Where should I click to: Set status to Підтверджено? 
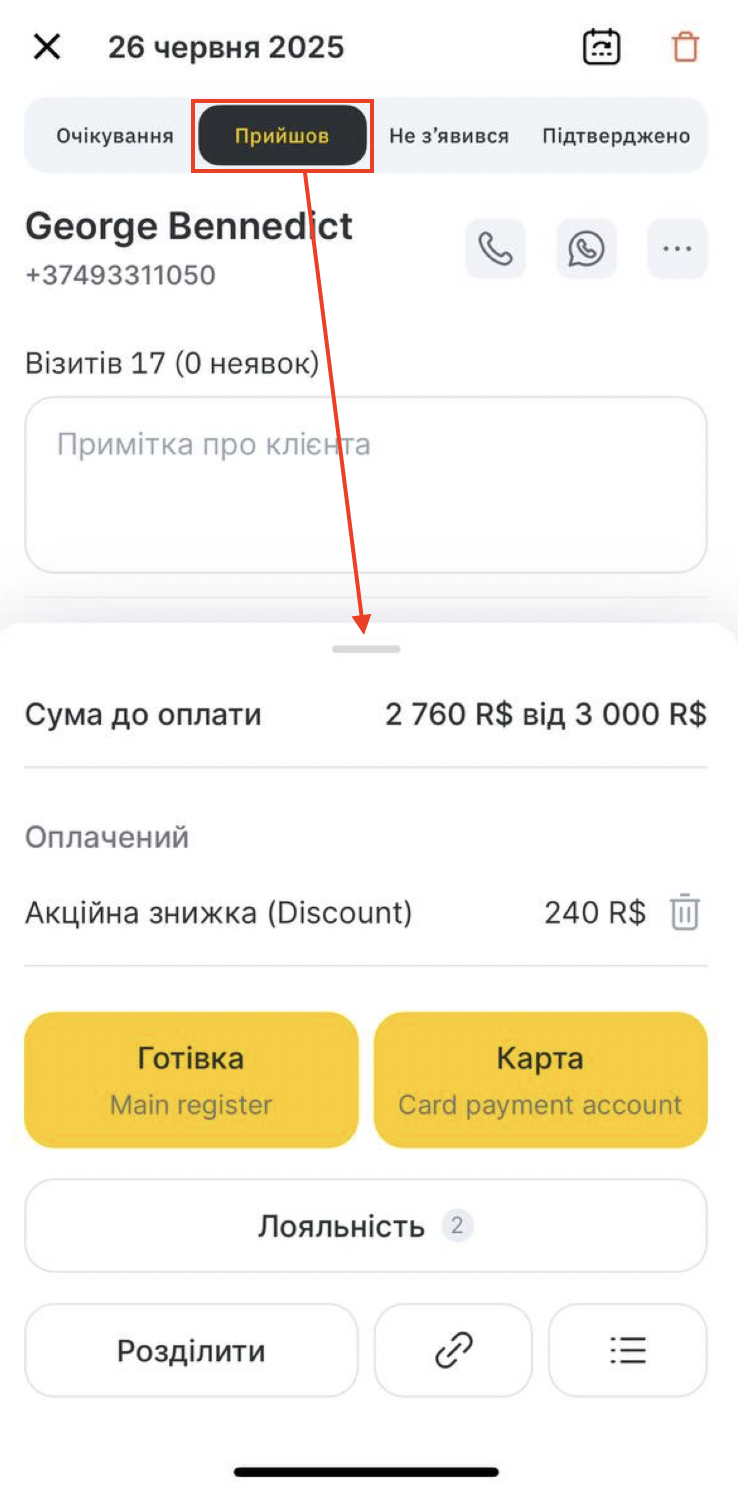(x=616, y=136)
